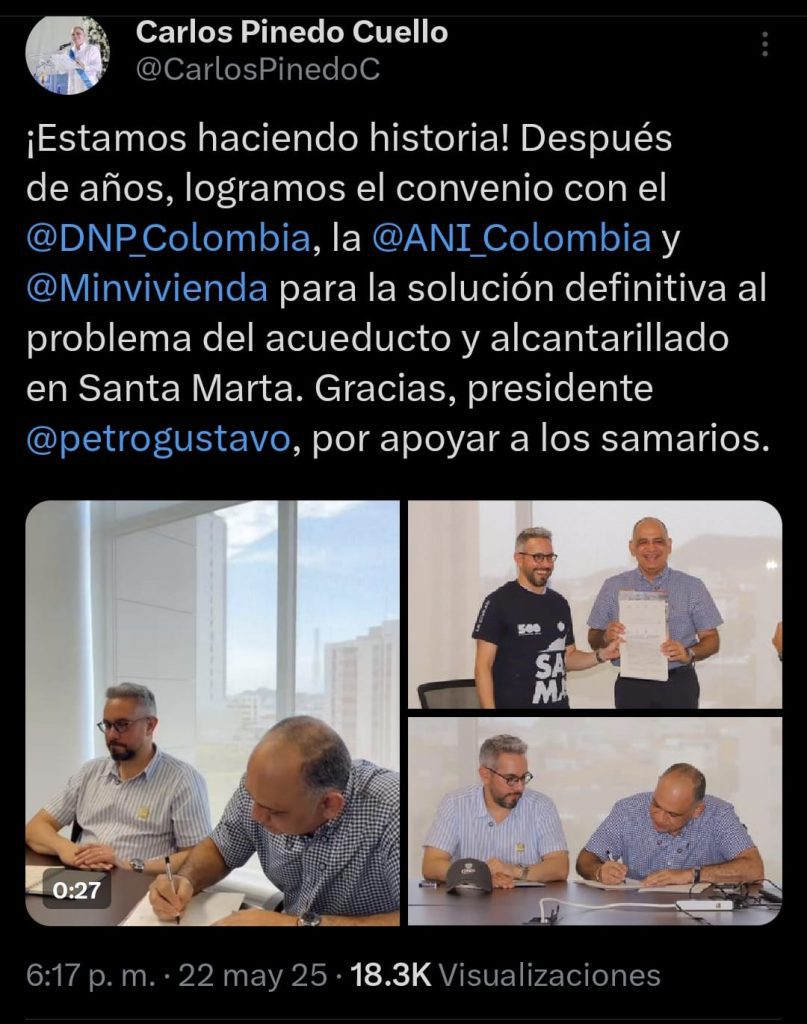View Carlos Pinedo Cuello's name link
The width and height of the screenshot is (807, 1024).
click(292, 32)
